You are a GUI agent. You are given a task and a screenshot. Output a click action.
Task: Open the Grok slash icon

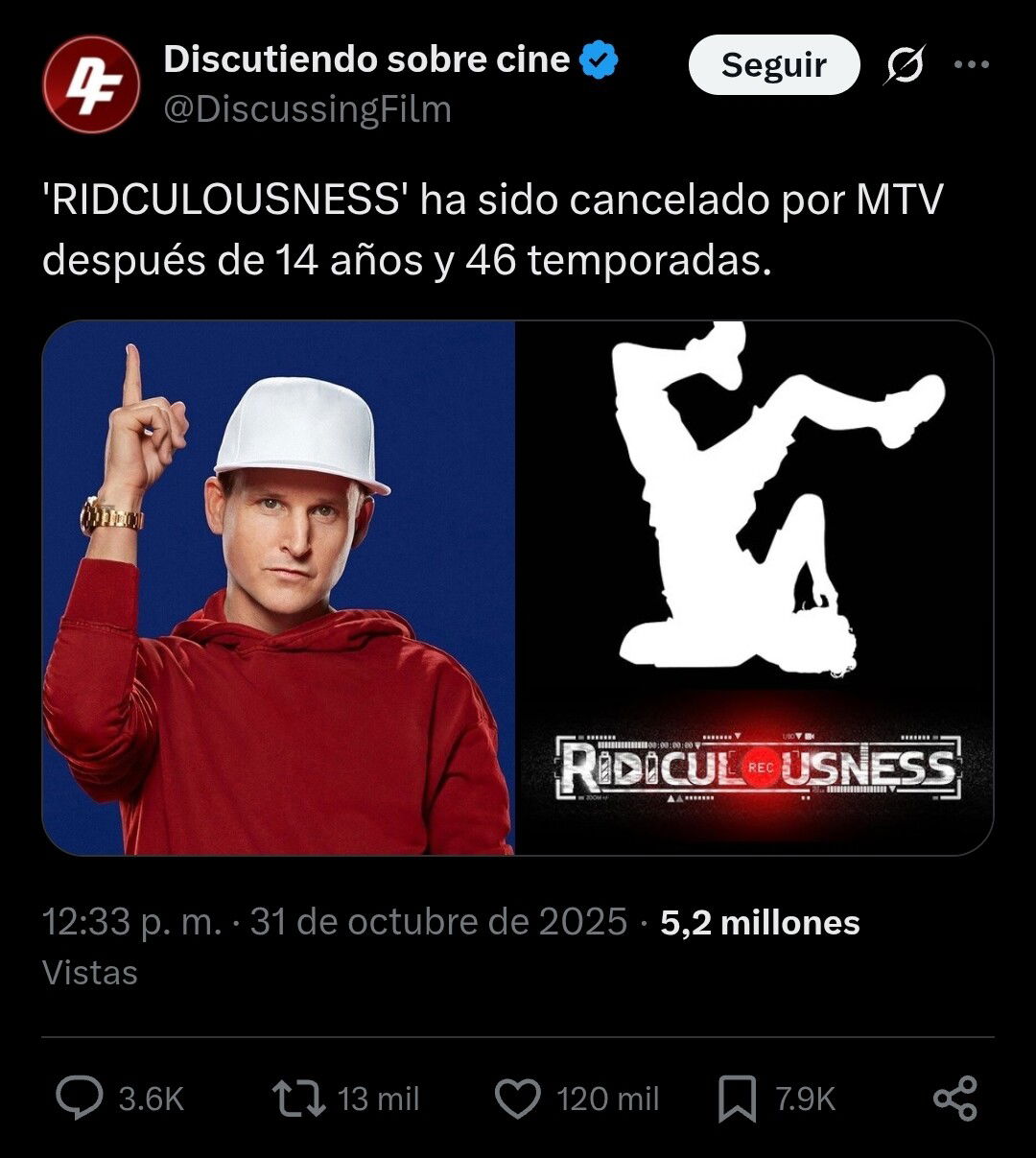click(903, 65)
